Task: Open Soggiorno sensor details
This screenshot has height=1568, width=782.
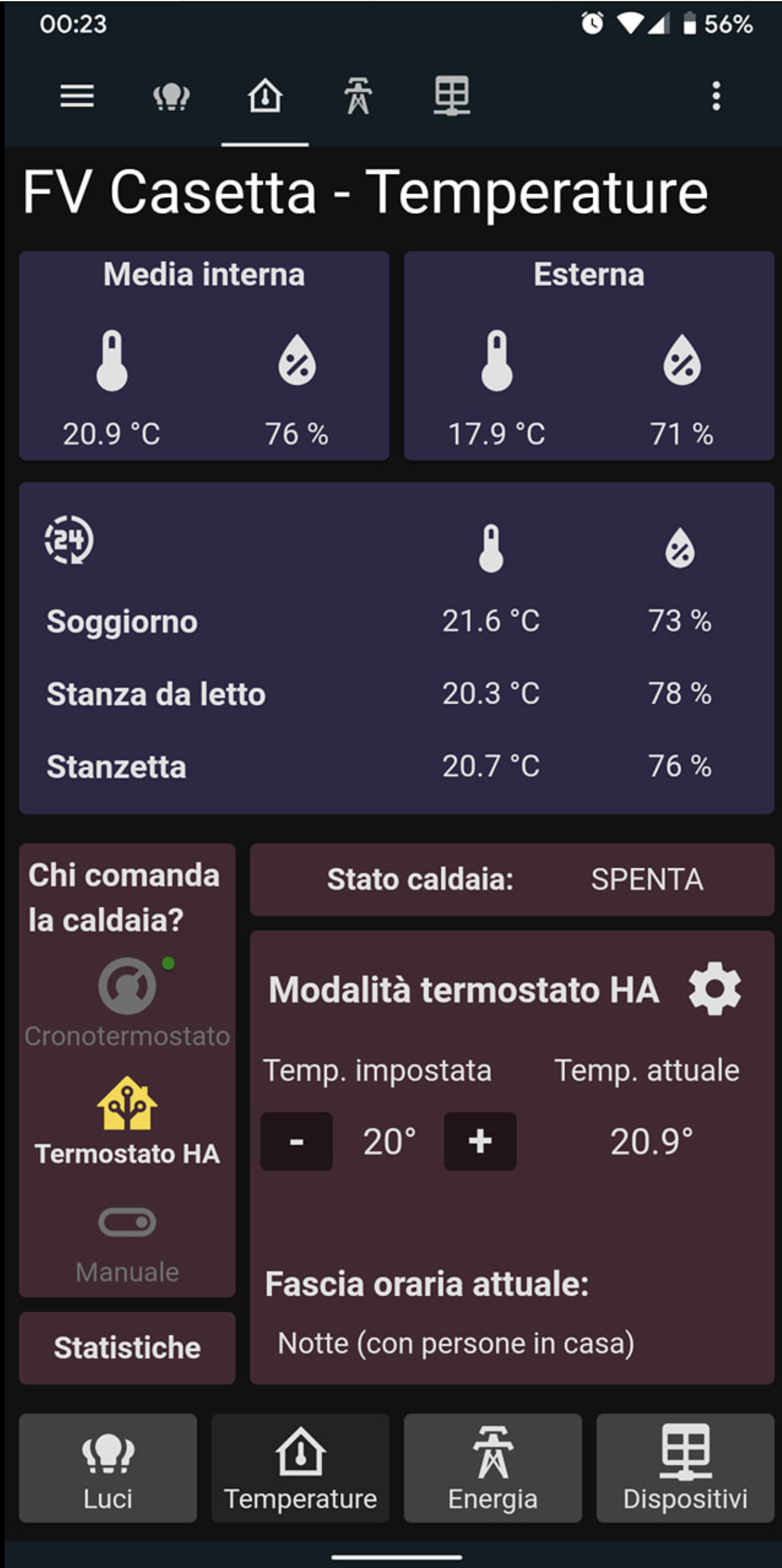Action: click(122, 622)
